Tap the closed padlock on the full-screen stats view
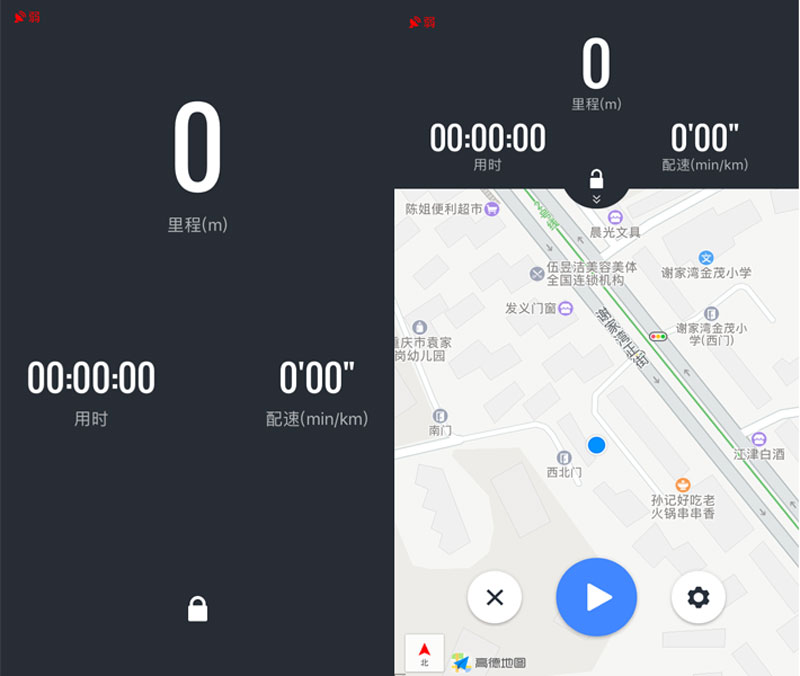 [x=198, y=609]
